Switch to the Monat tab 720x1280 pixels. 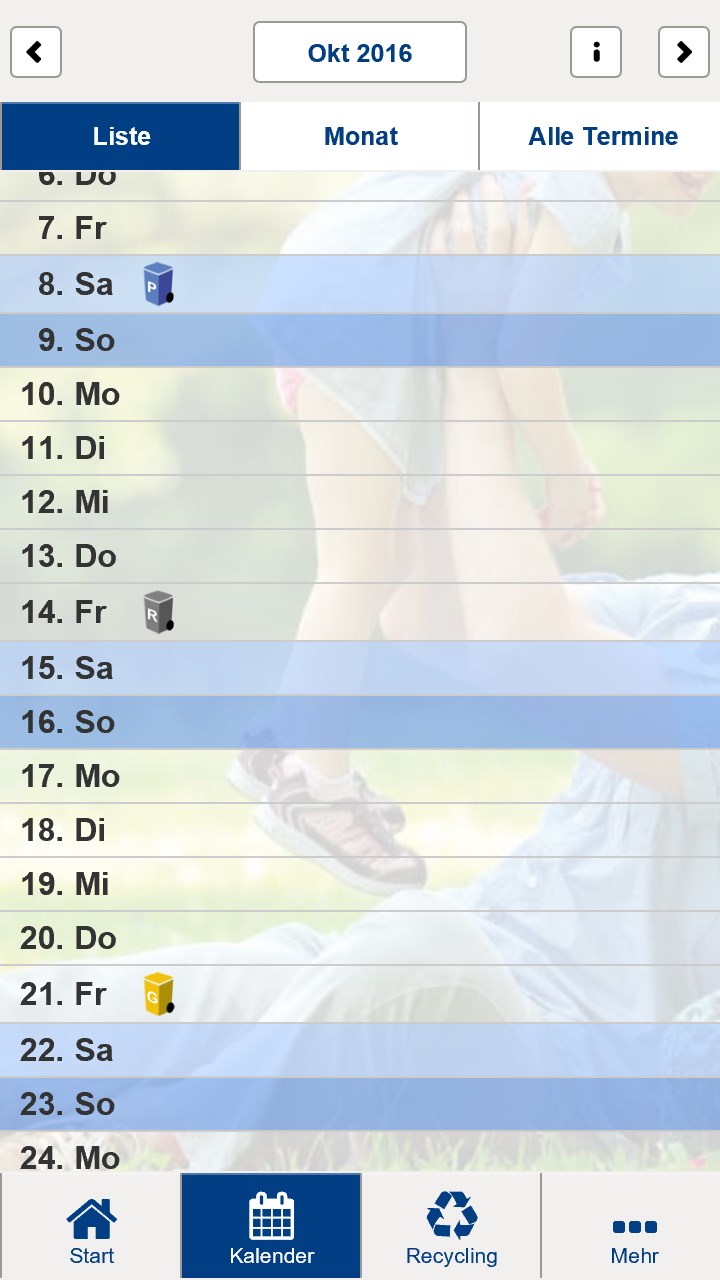360,136
